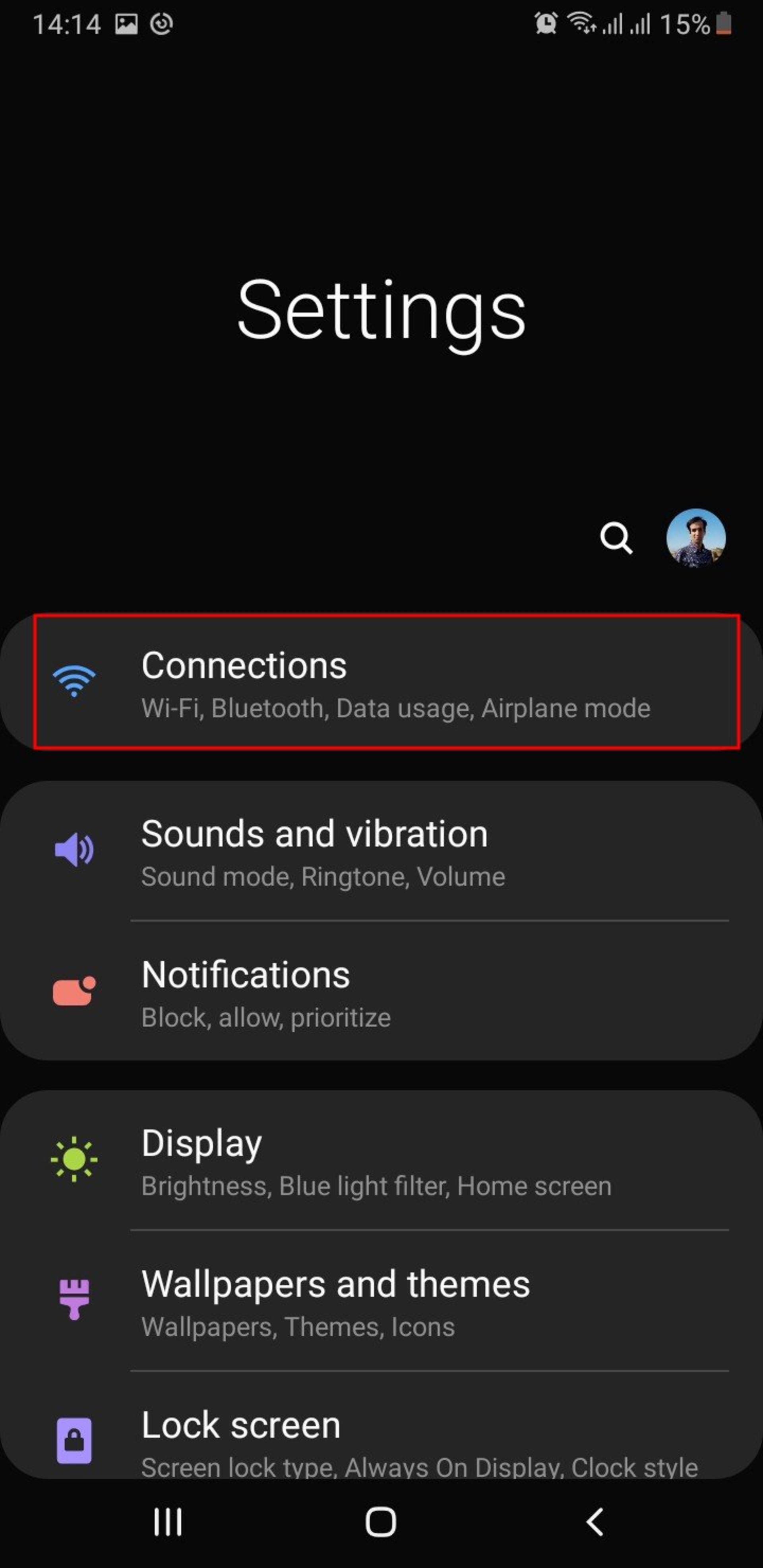The height and width of the screenshot is (1568, 763).
Task: Open Sounds and vibration settings
Action: [x=381, y=851]
